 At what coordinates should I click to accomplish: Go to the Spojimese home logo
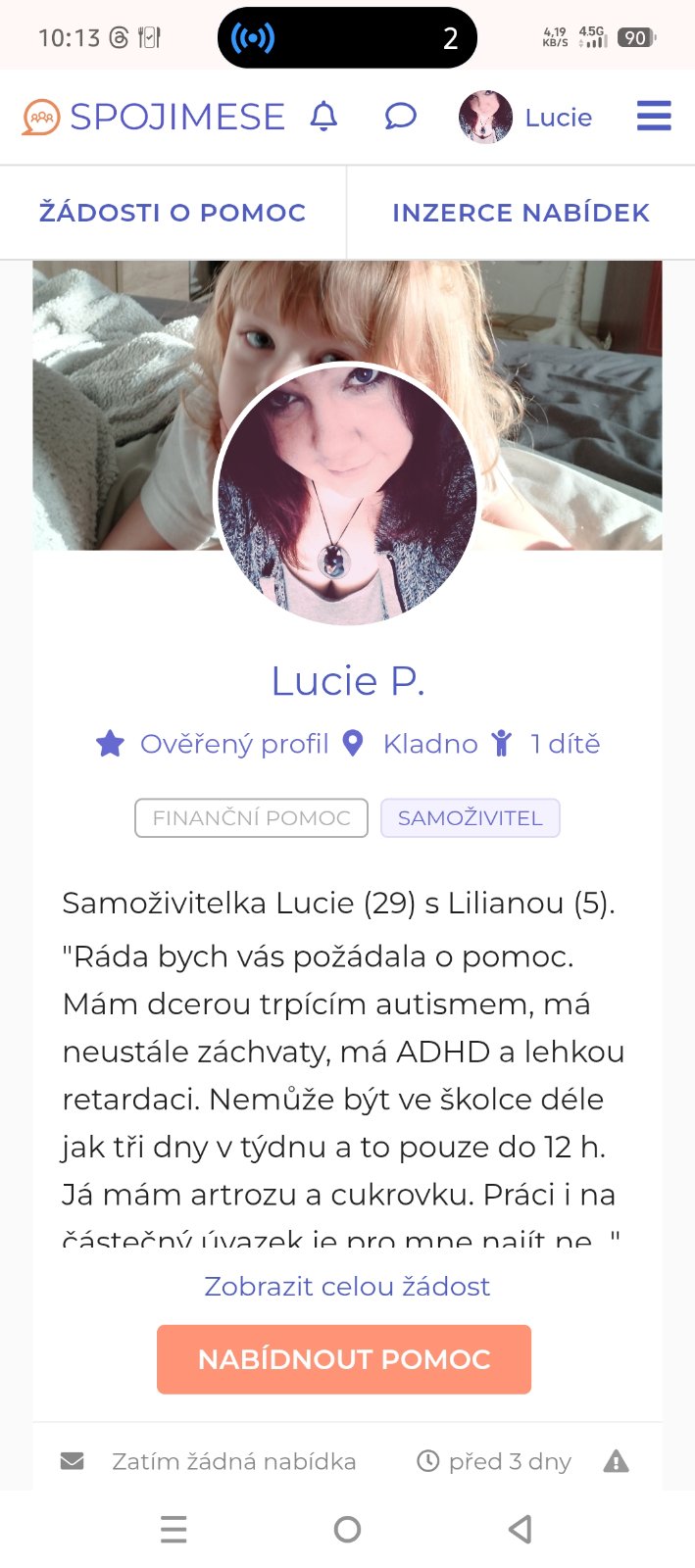[154, 118]
